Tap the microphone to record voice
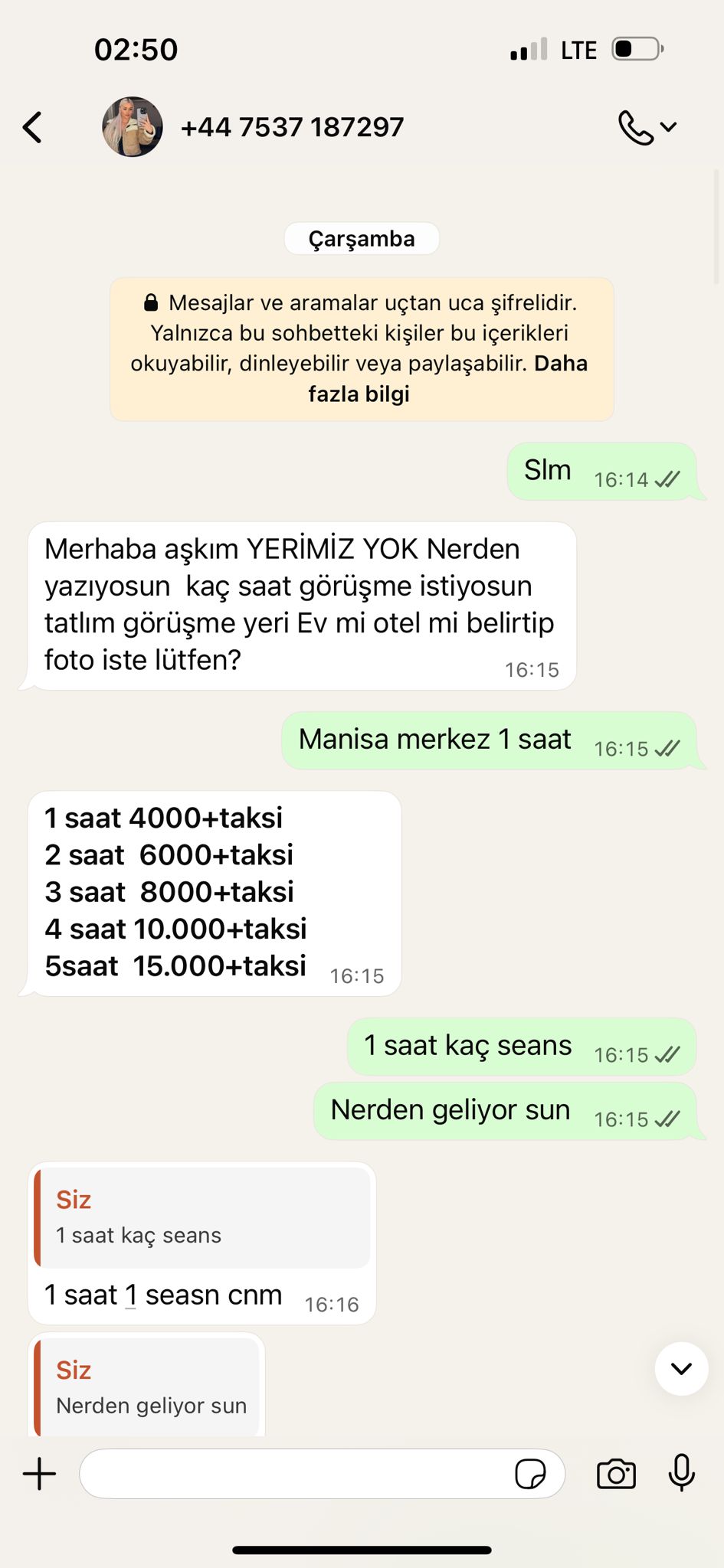The width and height of the screenshot is (724, 1568). coord(681,1472)
